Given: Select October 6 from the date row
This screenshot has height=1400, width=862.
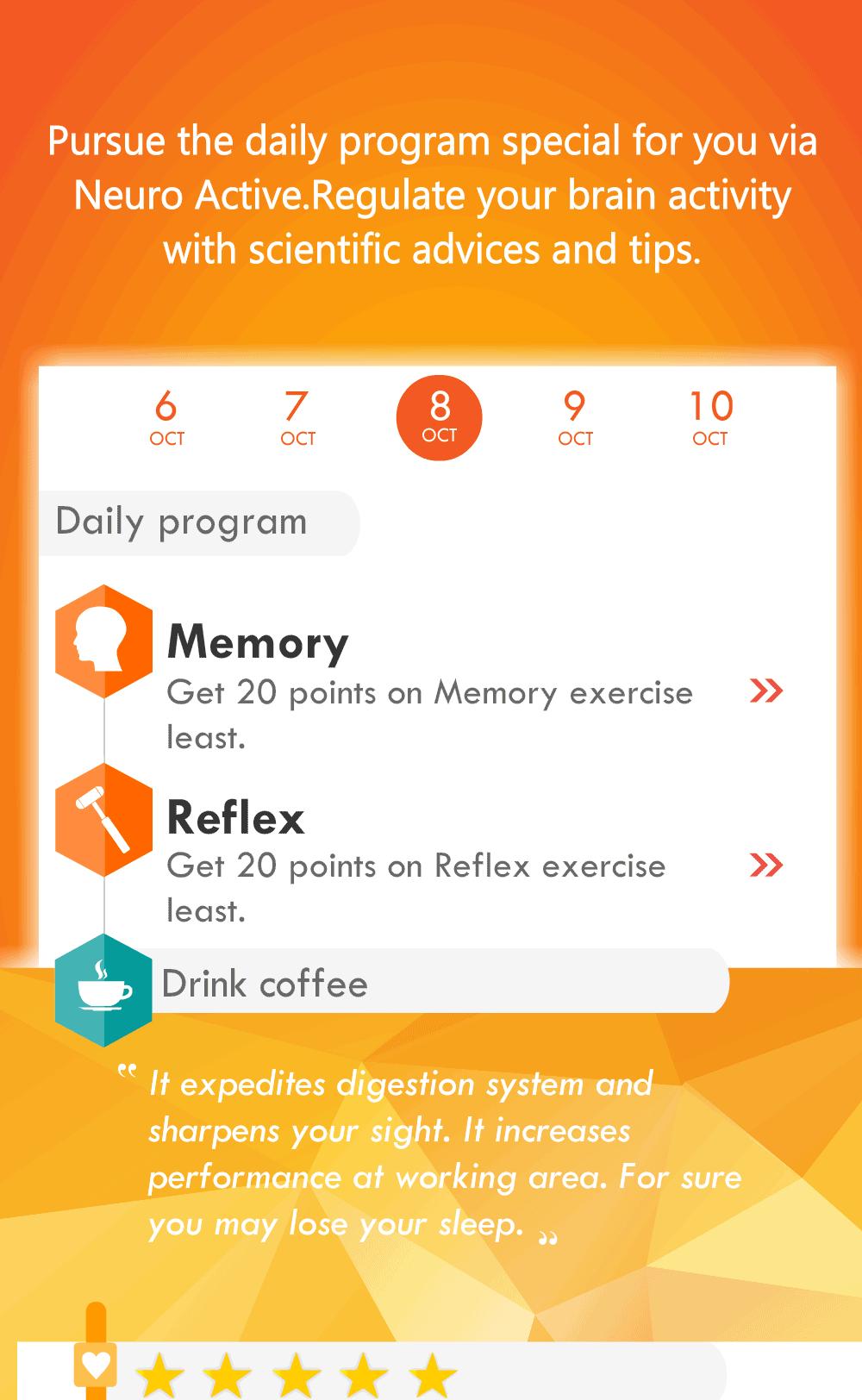Looking at the screenshot, I should coord(166,416).
